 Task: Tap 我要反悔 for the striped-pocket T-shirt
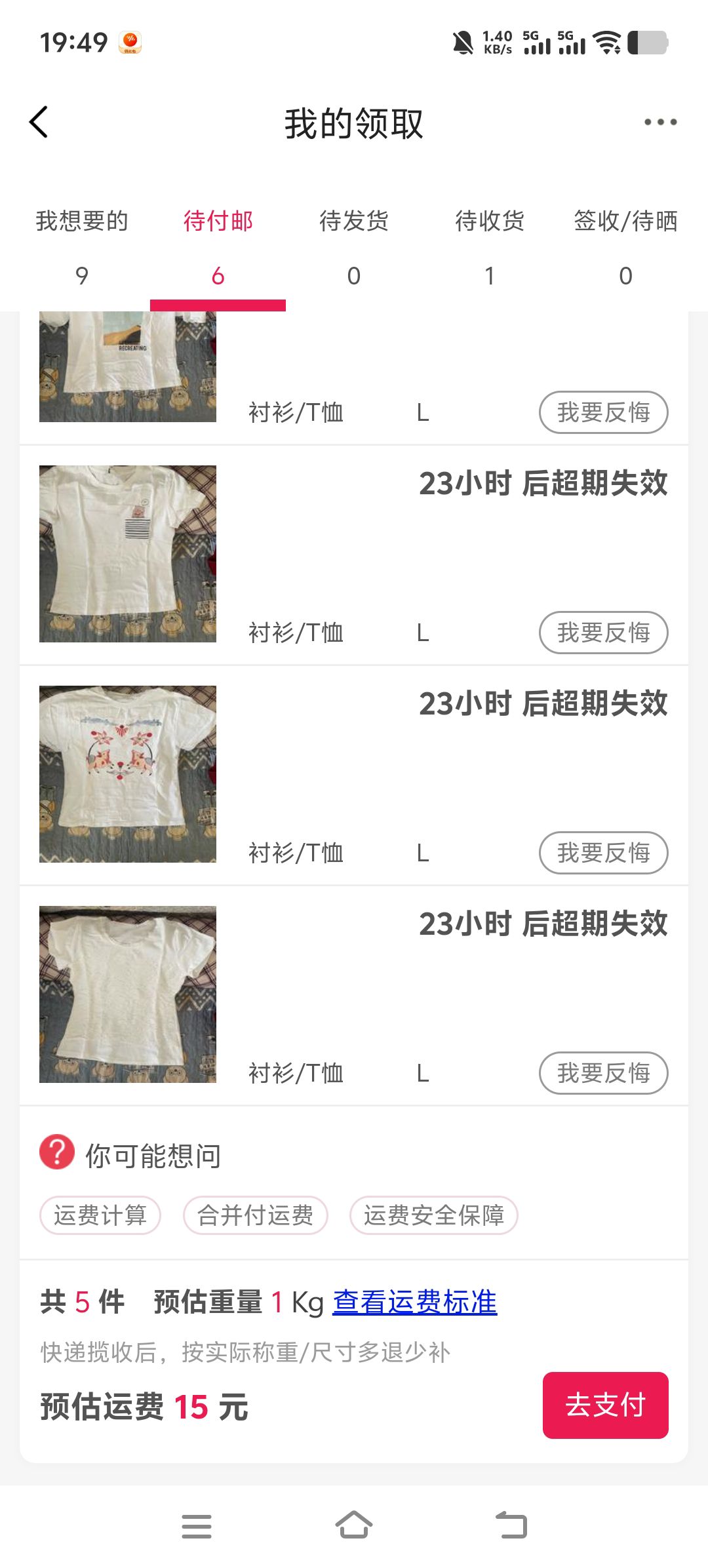point(603,633)
